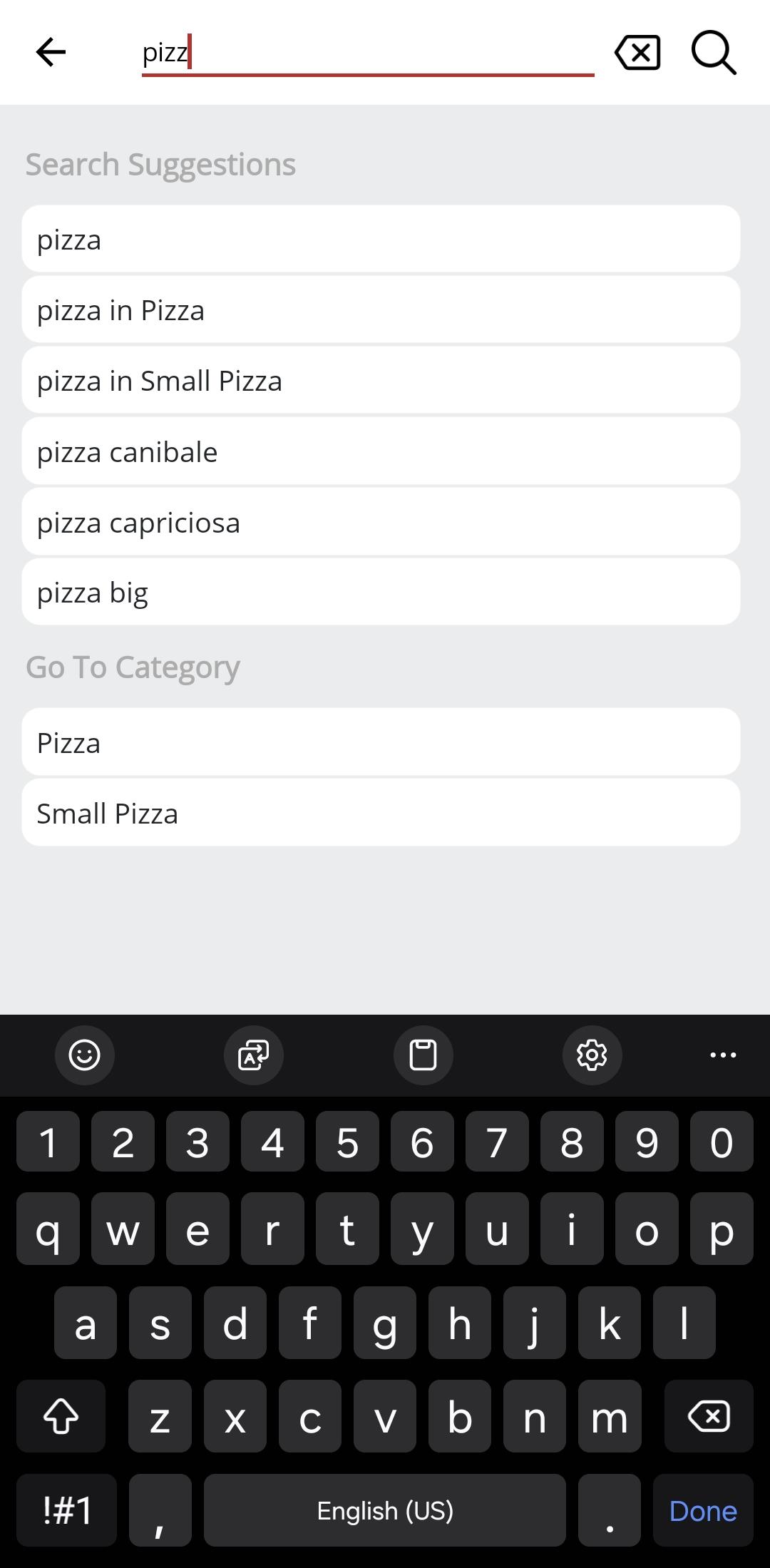Open the keyboard emoji panel

(x=84, y=1055)
